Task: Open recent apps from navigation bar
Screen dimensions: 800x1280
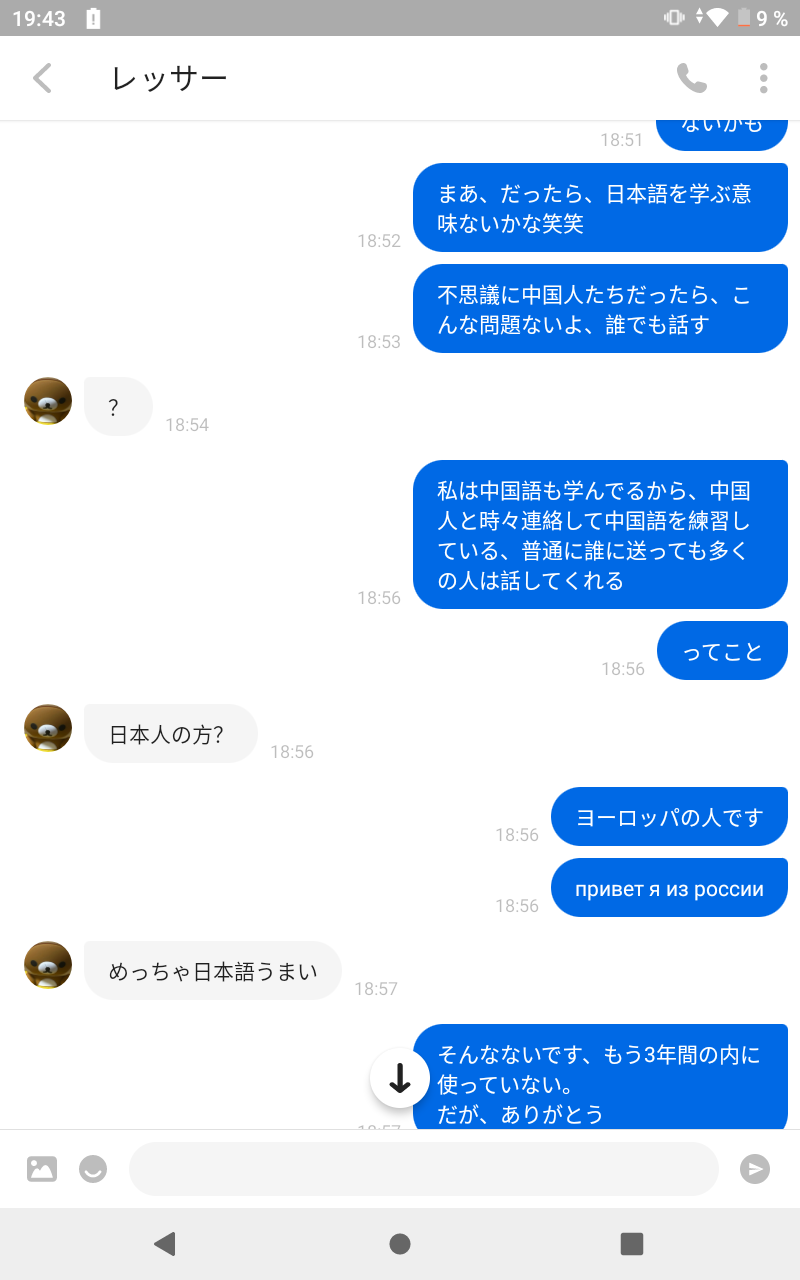Action: [x=631, y=1244]
